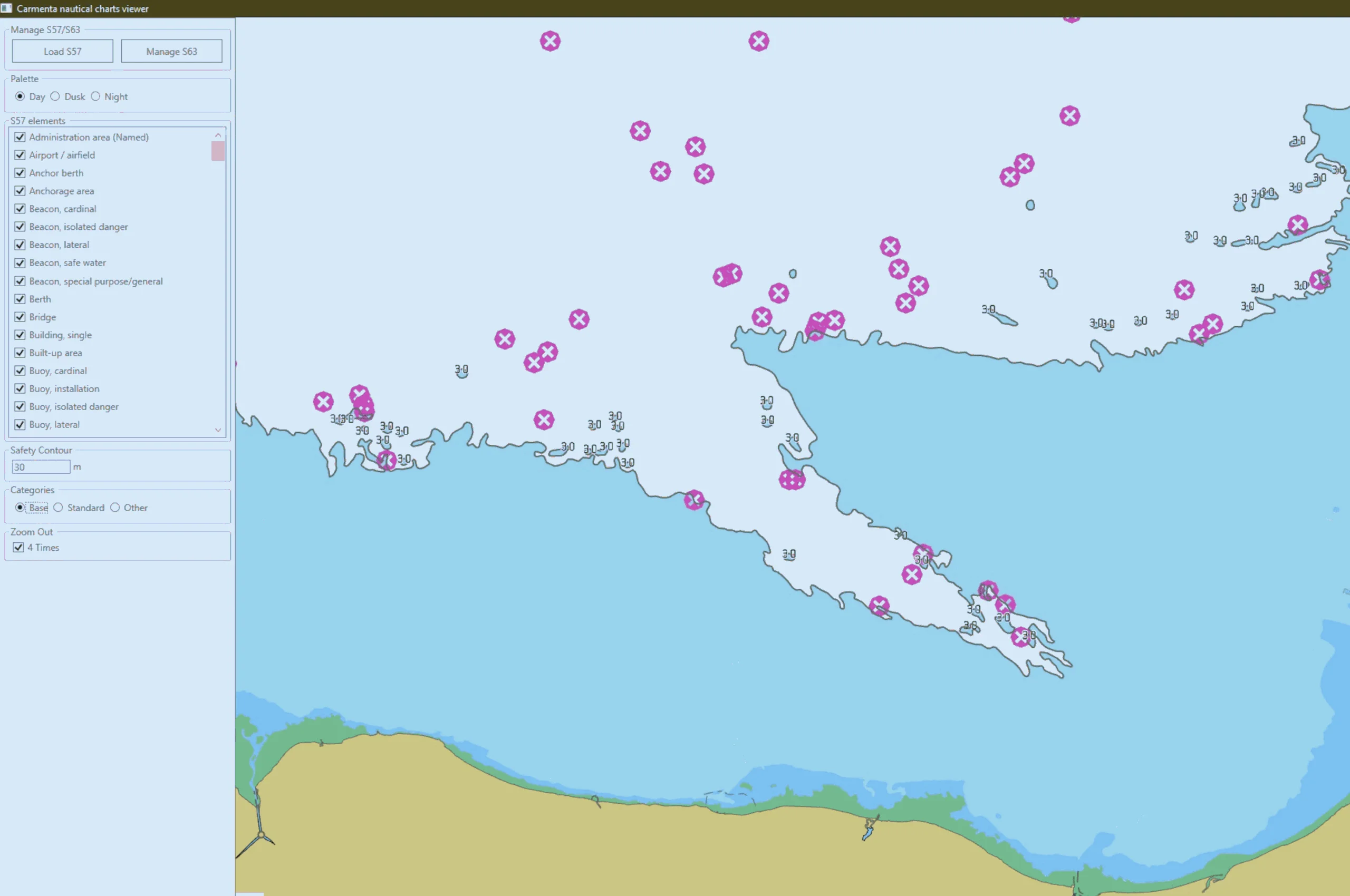This screenshot has height=896, width=1350.
Task: Open the Manage S63 dialog
Action: (171, 52)
